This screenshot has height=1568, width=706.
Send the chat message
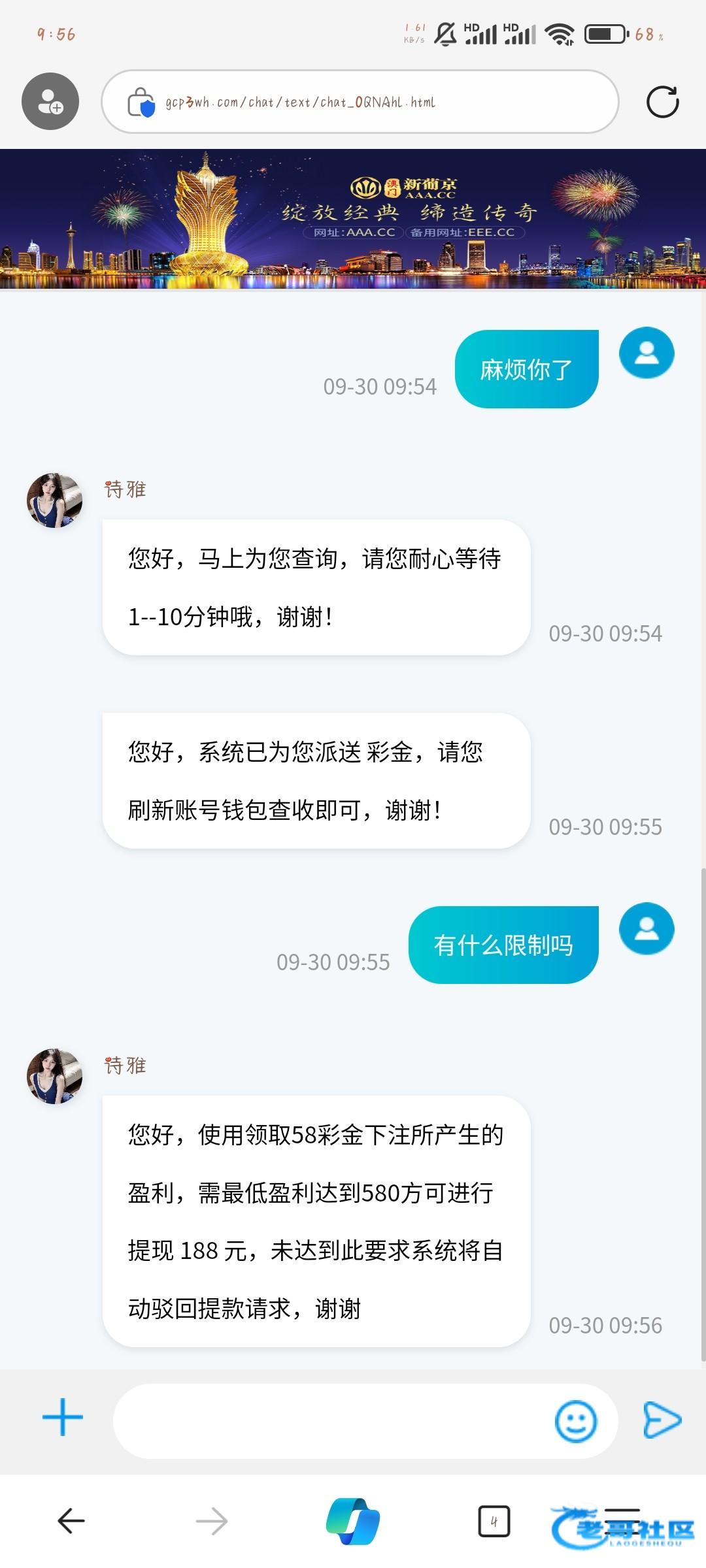[662, 1420]
